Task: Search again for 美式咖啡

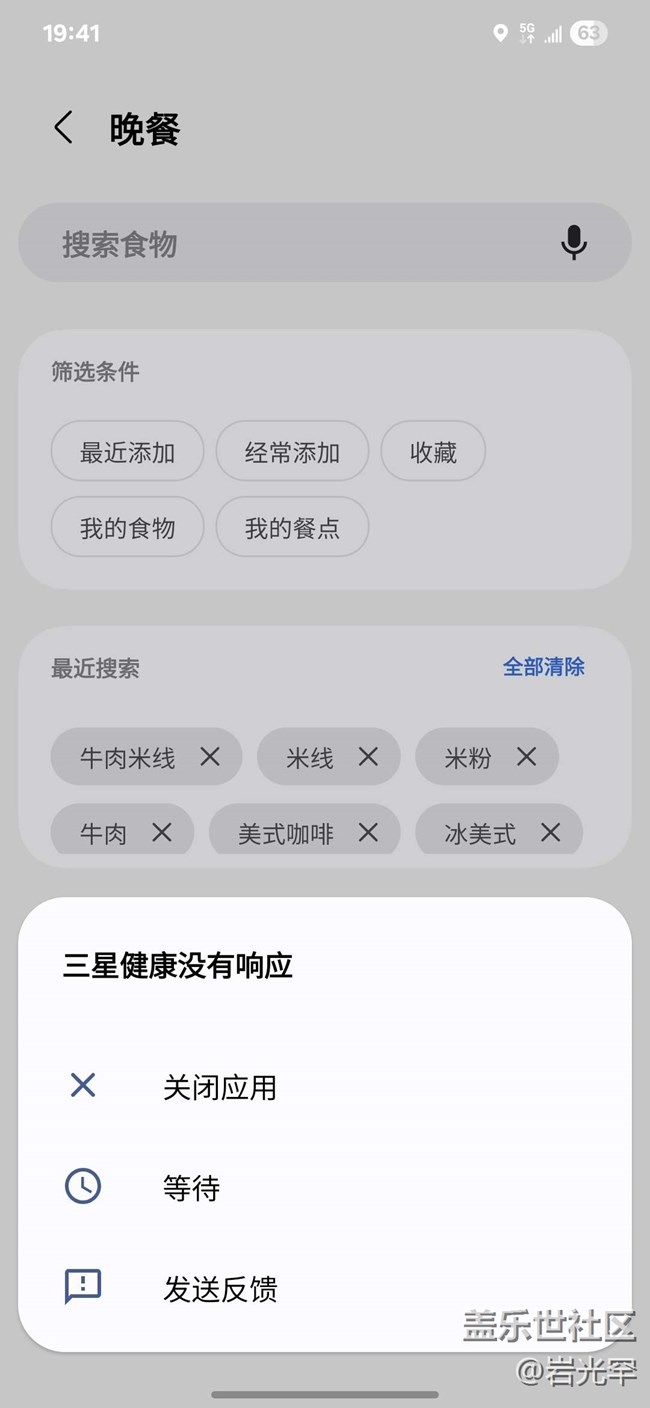Action: [285, 834]
